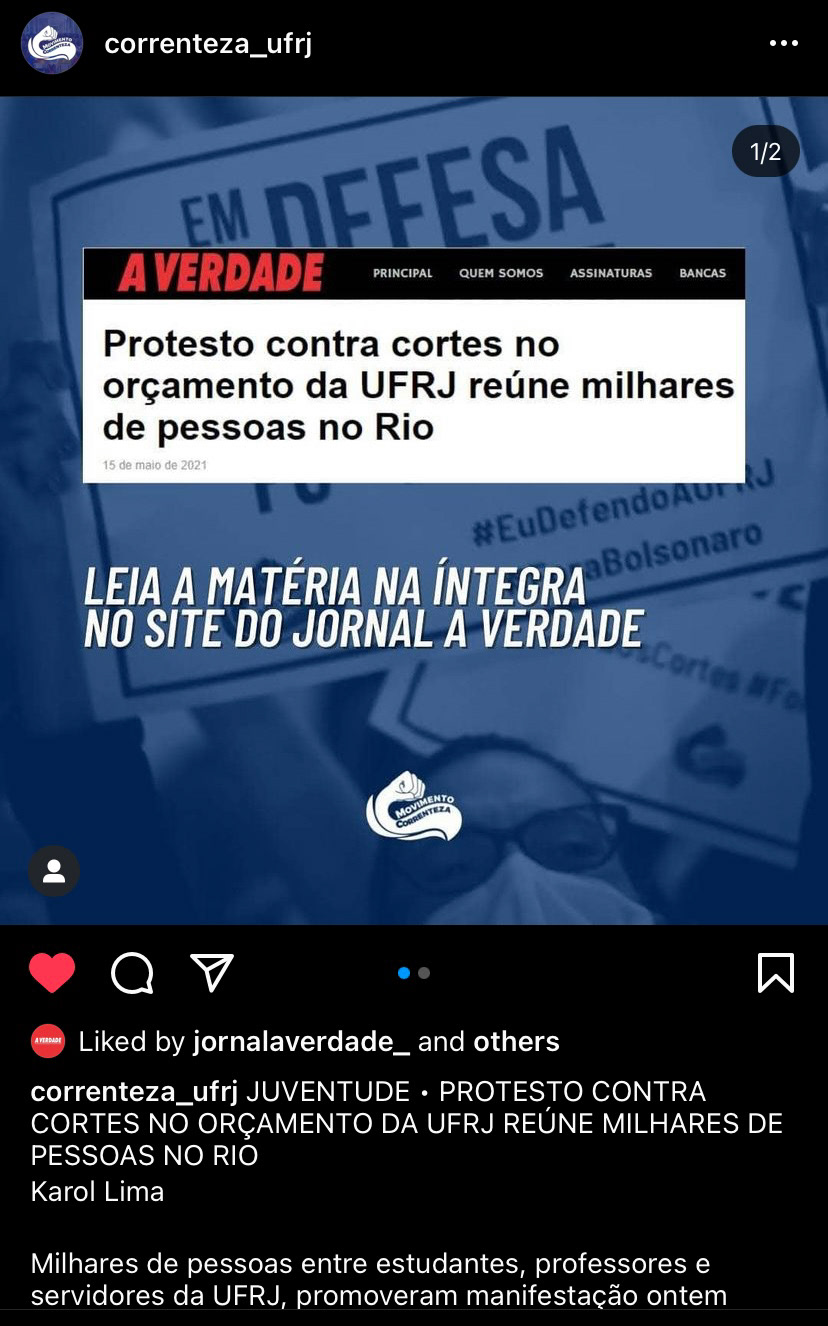Save the post with the bookmark icon
The width and height of the screenshot is (828, 1326).
pyautogui.click(x=776, y=972)
